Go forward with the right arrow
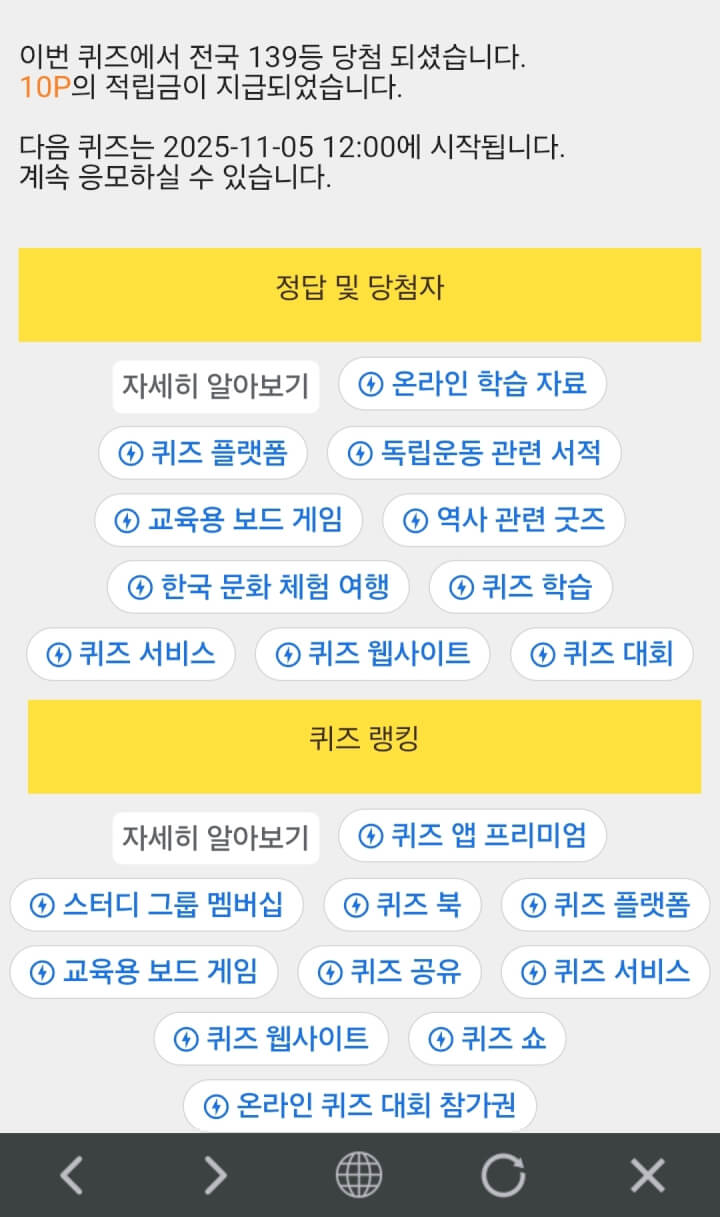720x1217 pixels. 215,1175
